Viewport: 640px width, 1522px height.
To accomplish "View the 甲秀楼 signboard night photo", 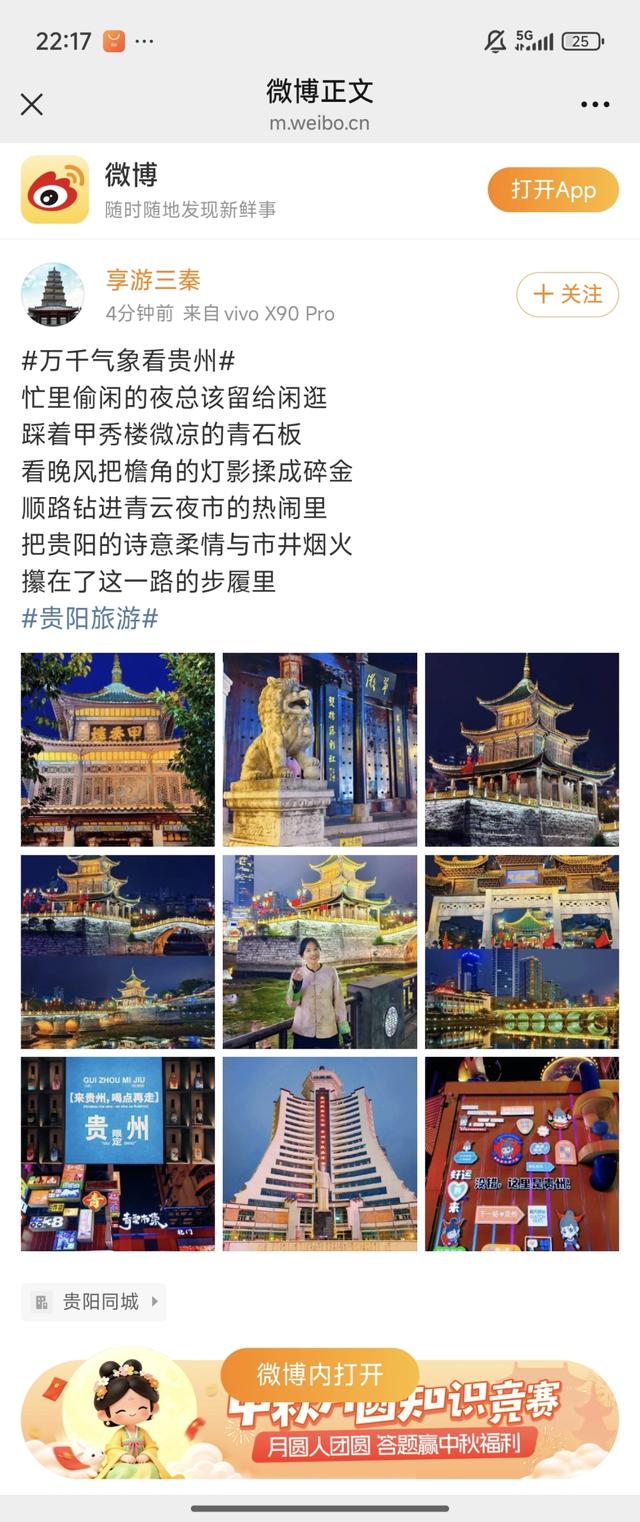I will tap(118, 749).
